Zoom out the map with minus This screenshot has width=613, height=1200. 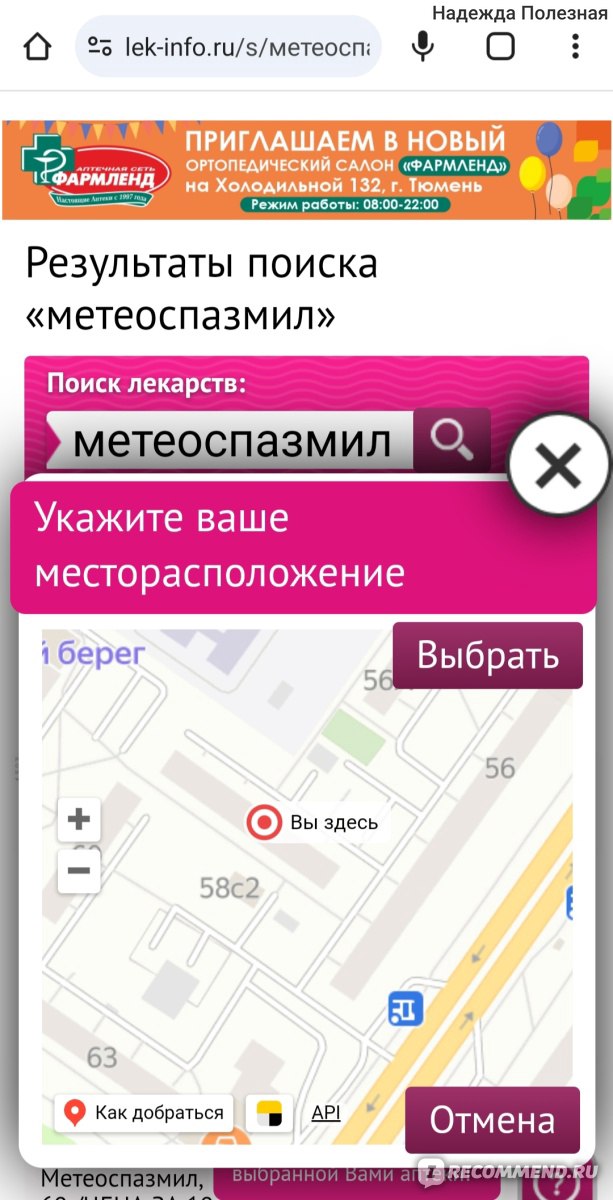(x=78, y=871)
